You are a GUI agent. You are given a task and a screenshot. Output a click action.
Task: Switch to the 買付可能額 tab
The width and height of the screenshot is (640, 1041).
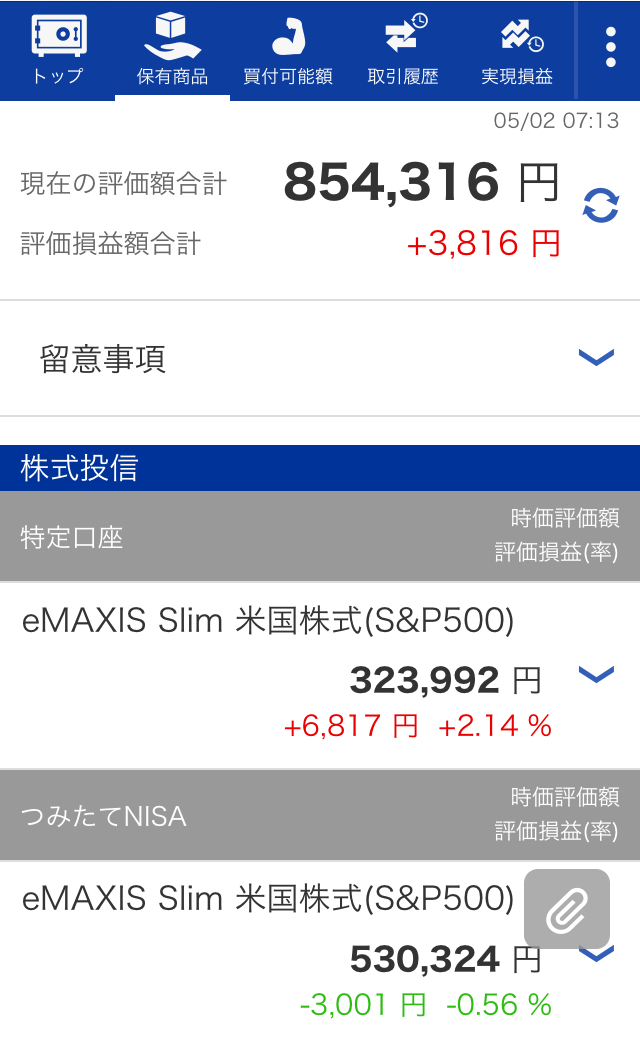click(x=287, y=51)
